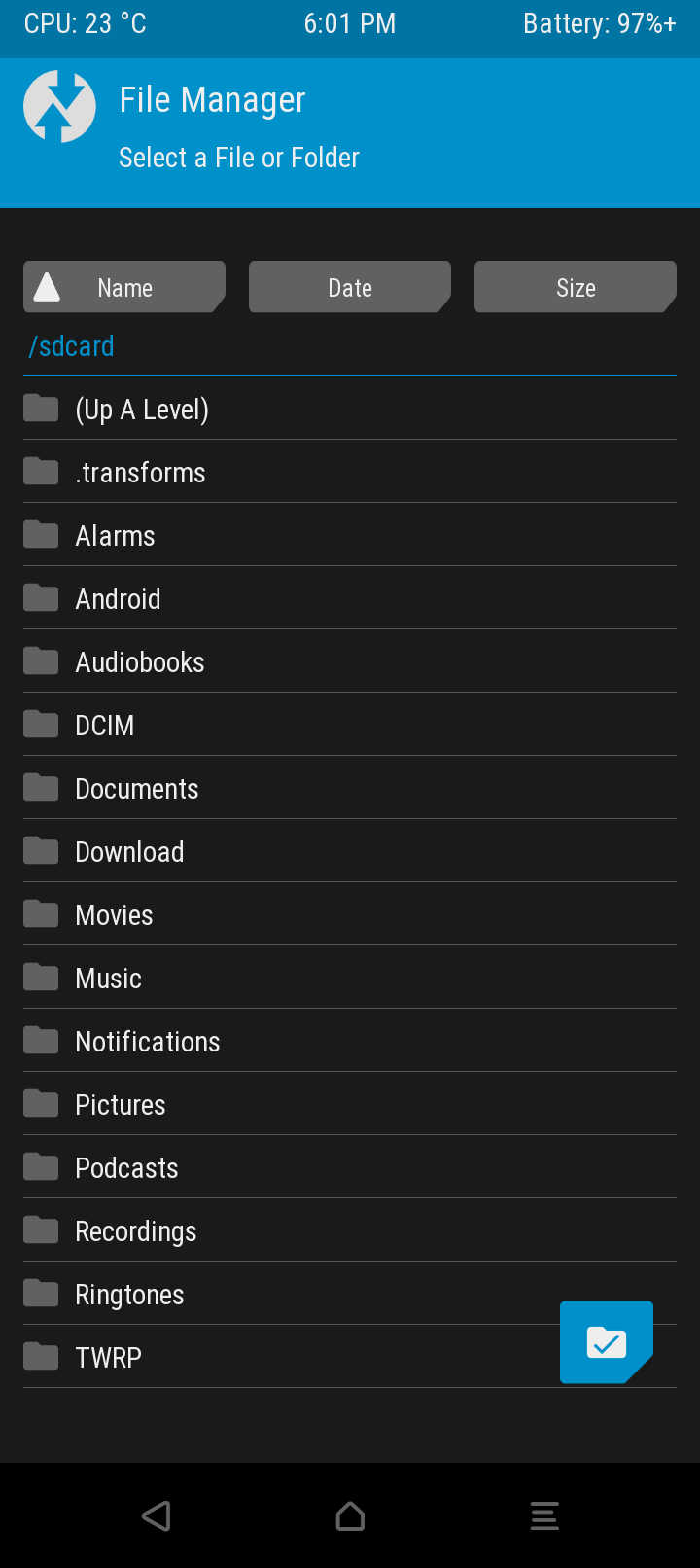Open the Recordings folder
700x1568 pixels.
[136, 1231]
